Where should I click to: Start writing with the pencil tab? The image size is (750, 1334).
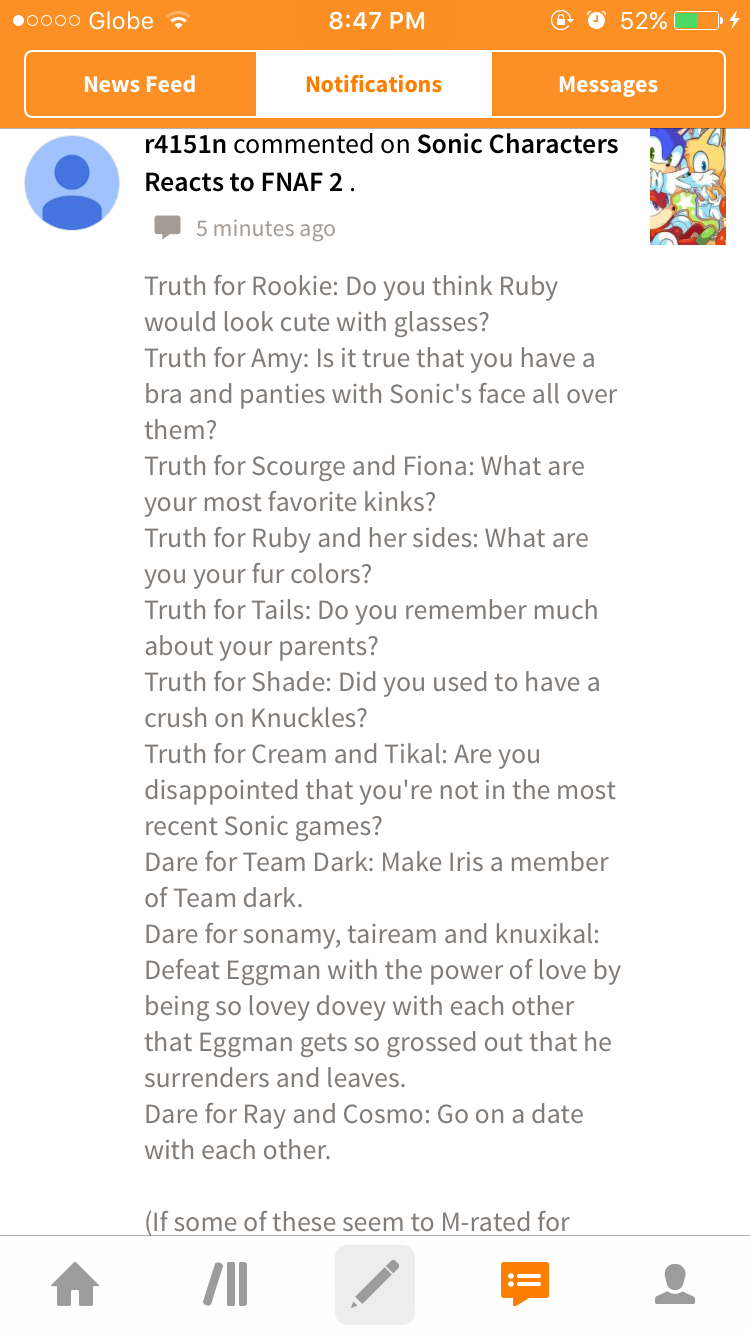point(375,1284)
